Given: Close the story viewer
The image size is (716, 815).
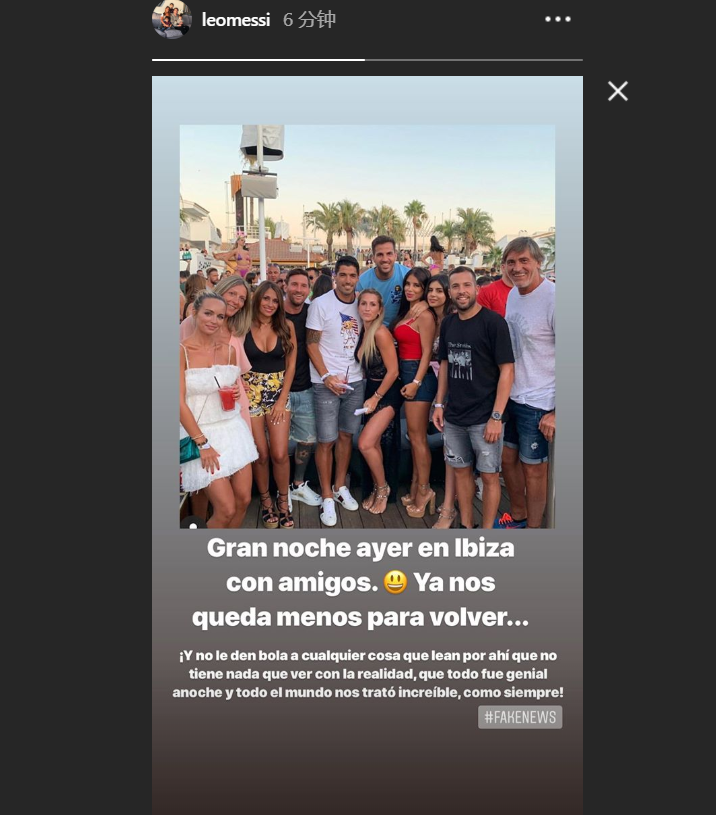Looking at the screenshot, I should click(x=618, y=91).
